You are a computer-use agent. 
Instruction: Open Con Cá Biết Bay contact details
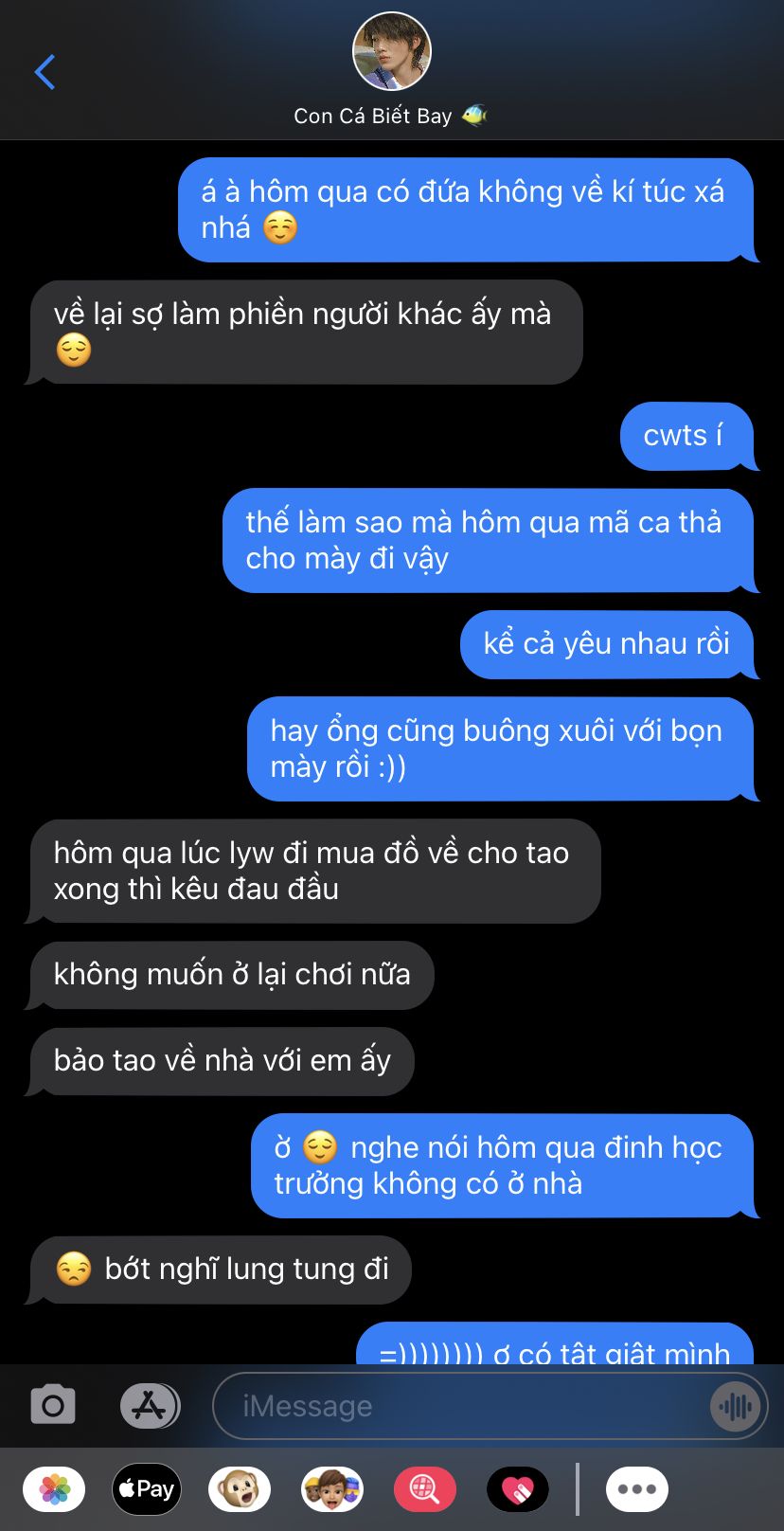pyautogui.click(x=391, y=71)
